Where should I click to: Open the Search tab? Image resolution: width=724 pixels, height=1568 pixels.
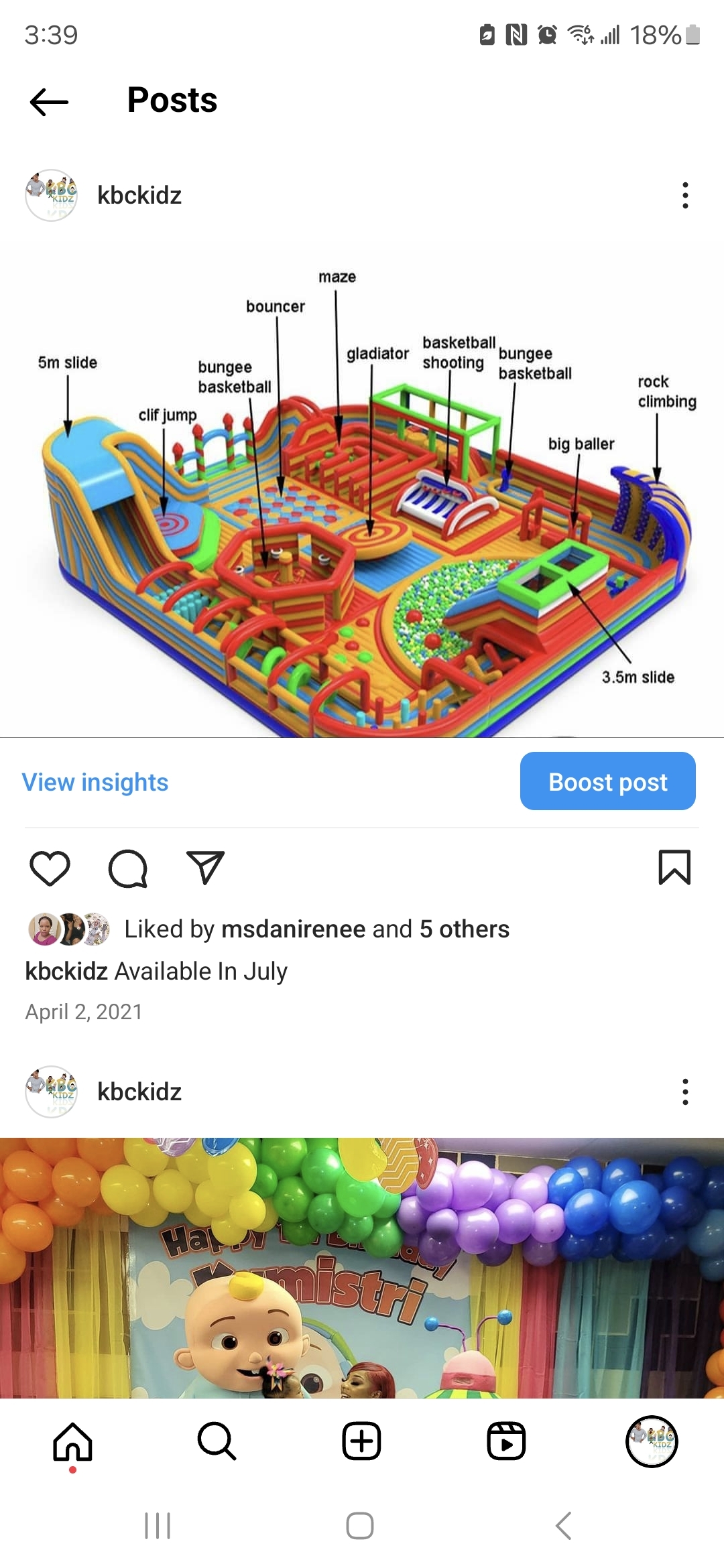pos(217,1441)
